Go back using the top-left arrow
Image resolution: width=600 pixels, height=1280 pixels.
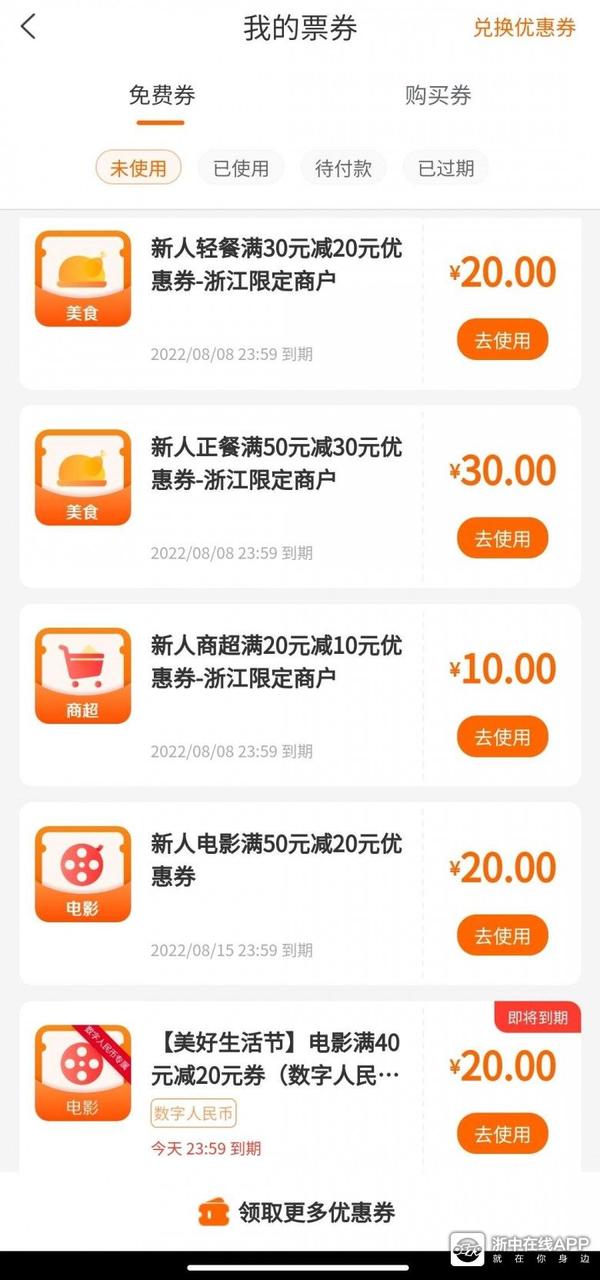pos(28,27)
